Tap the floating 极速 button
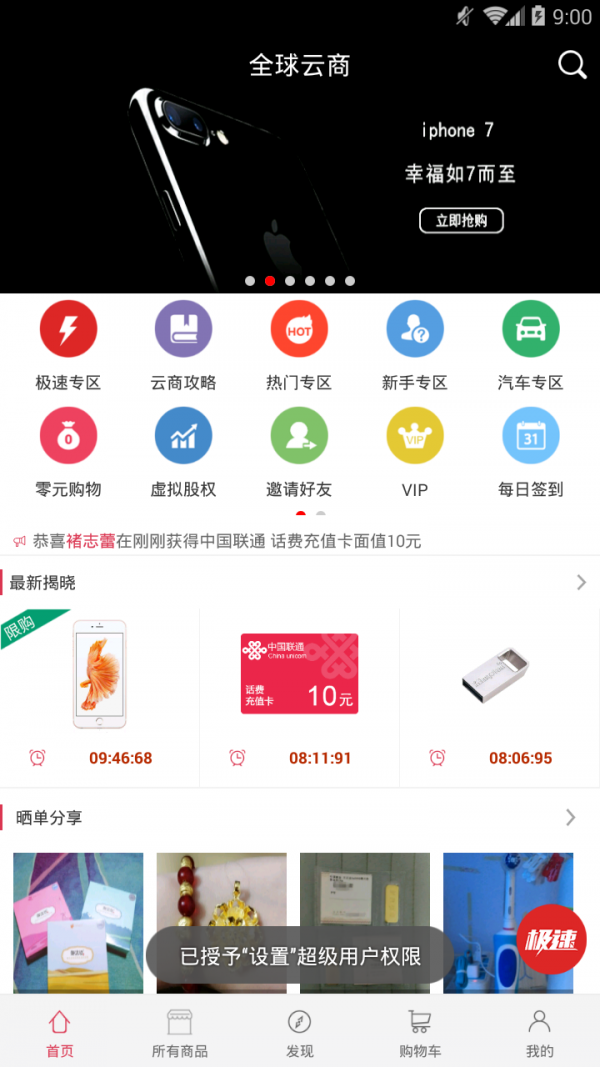The image size is (600, 1067). [x=552, y=940]
